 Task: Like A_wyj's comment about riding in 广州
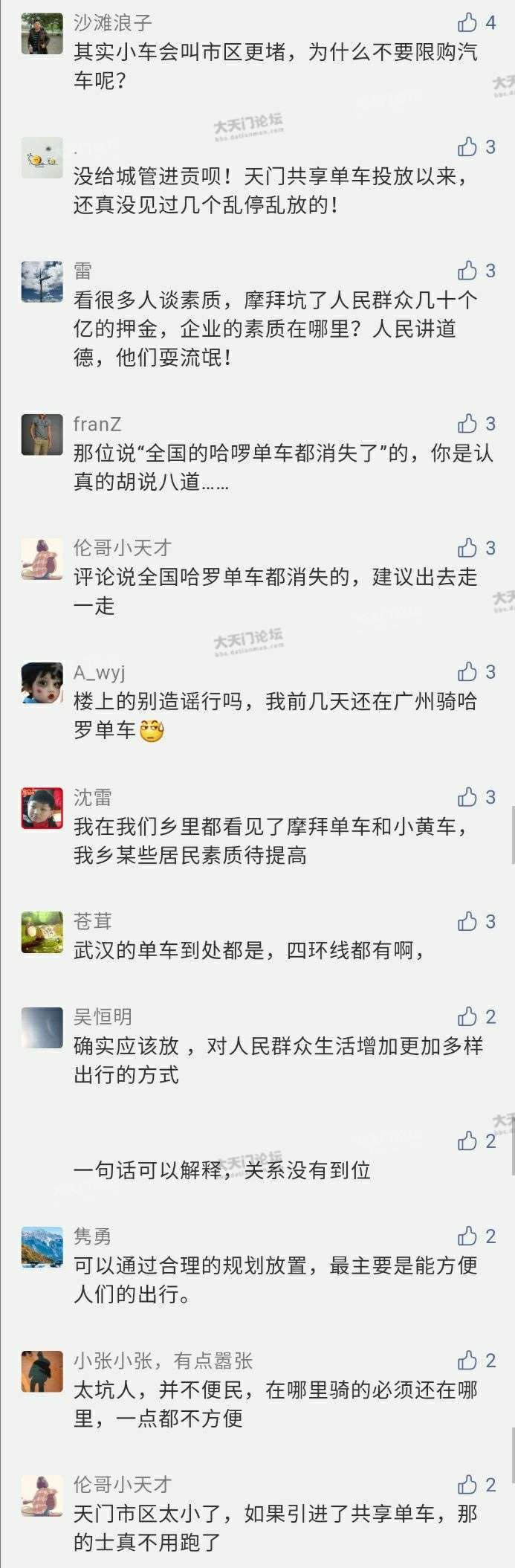pyautogui.click(x=467, y=672)
